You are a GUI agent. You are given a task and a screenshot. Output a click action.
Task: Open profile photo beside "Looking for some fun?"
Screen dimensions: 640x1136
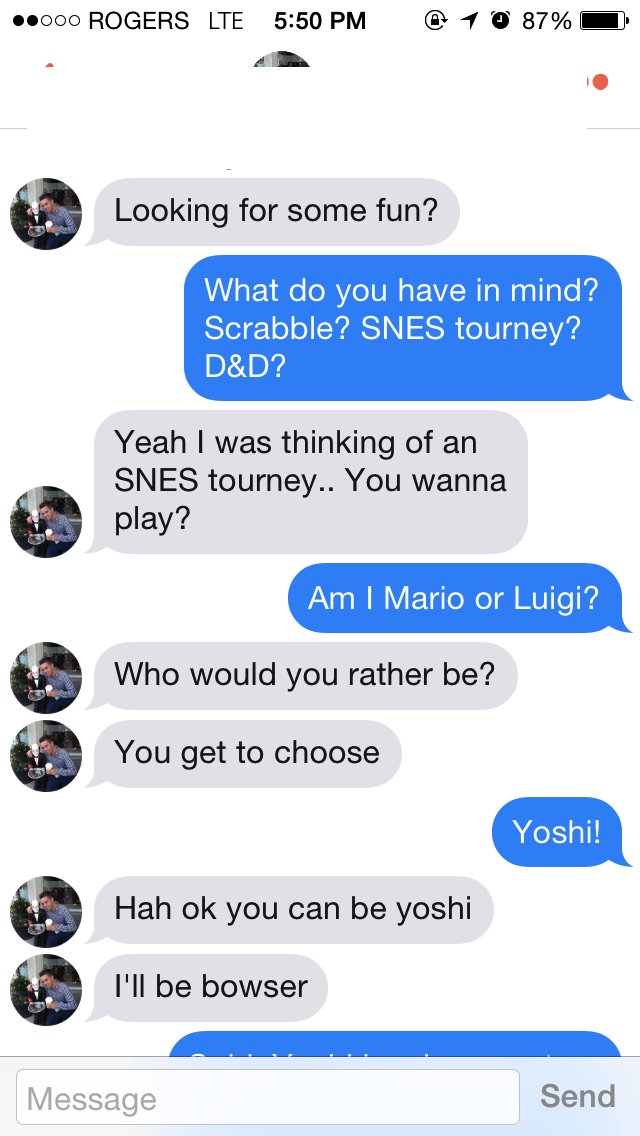pos(46,214)
